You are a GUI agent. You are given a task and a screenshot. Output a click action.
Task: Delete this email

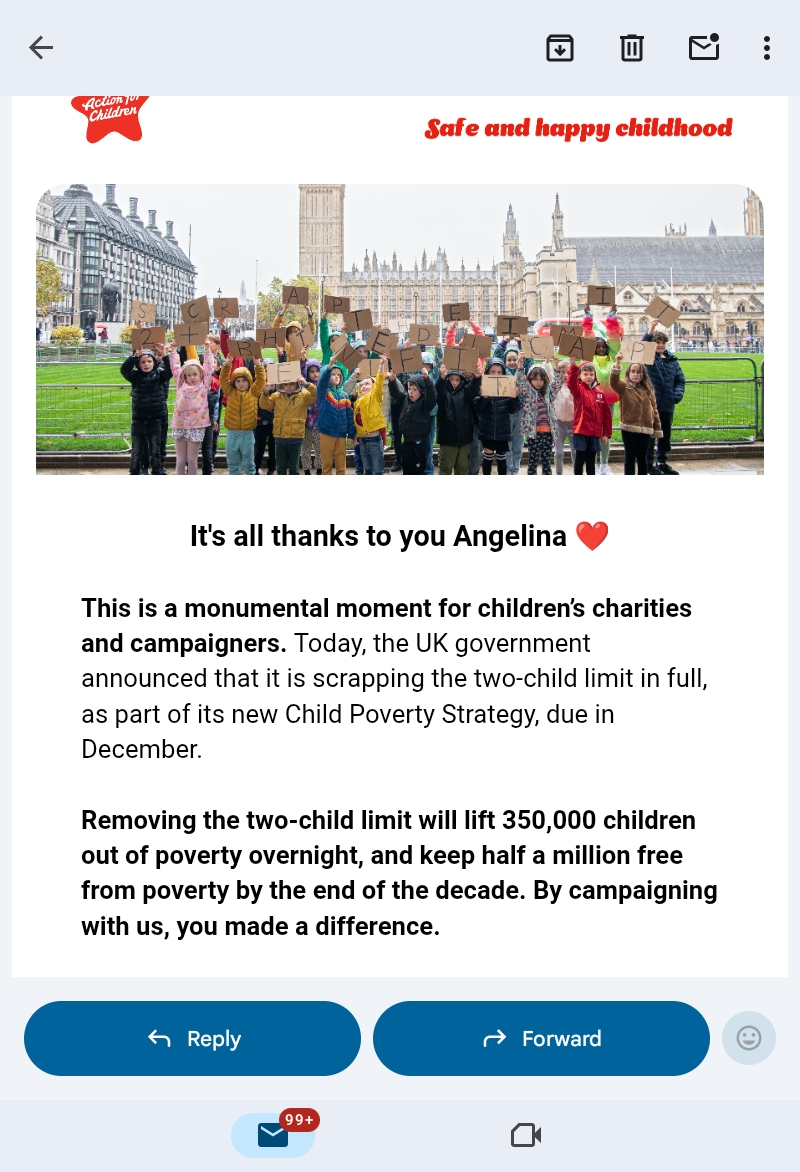pos(632,47)
